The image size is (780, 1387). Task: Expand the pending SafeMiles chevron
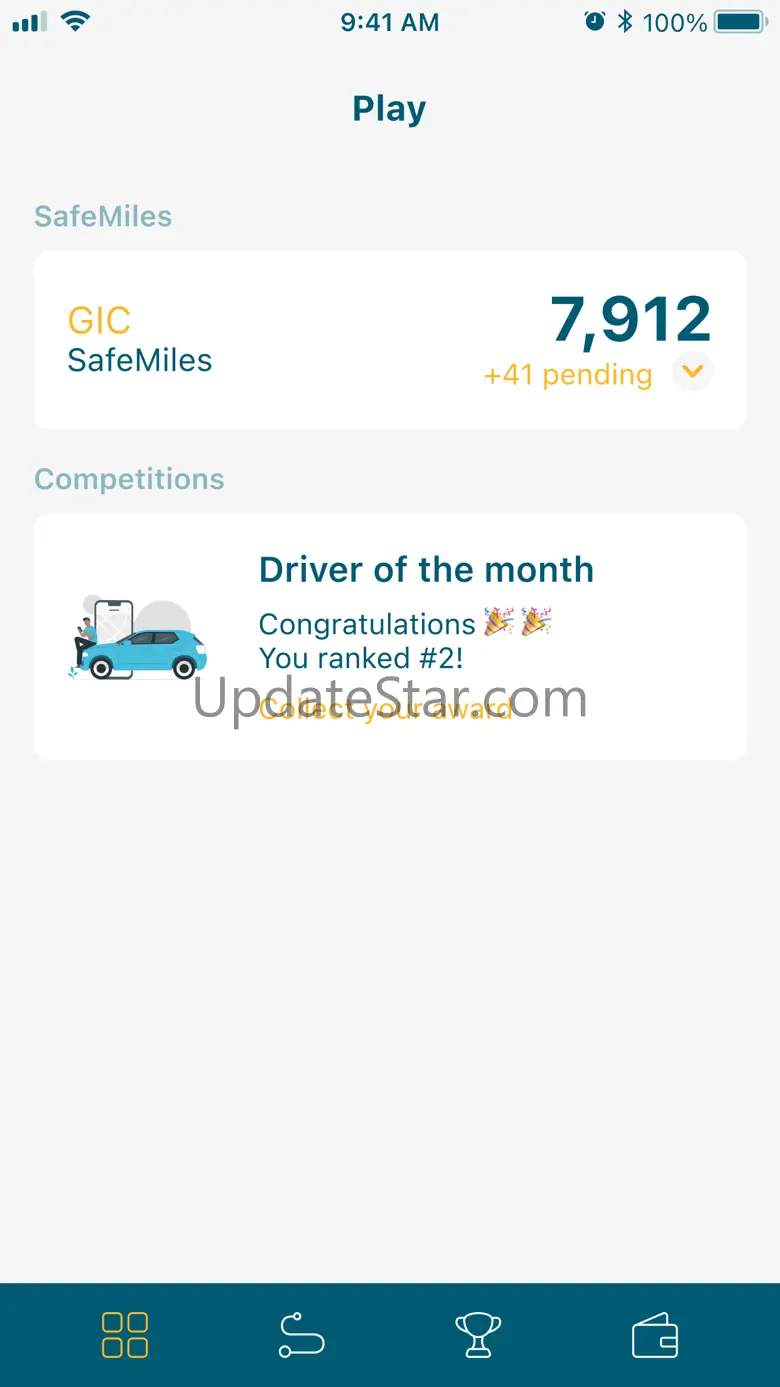tap(692, 372)
